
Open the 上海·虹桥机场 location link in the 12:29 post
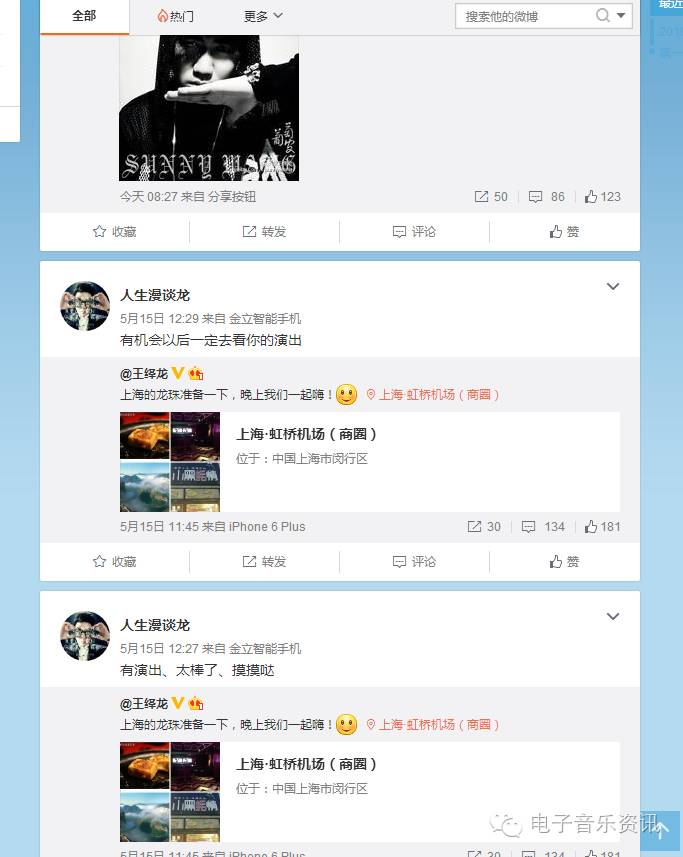[433, 395]
